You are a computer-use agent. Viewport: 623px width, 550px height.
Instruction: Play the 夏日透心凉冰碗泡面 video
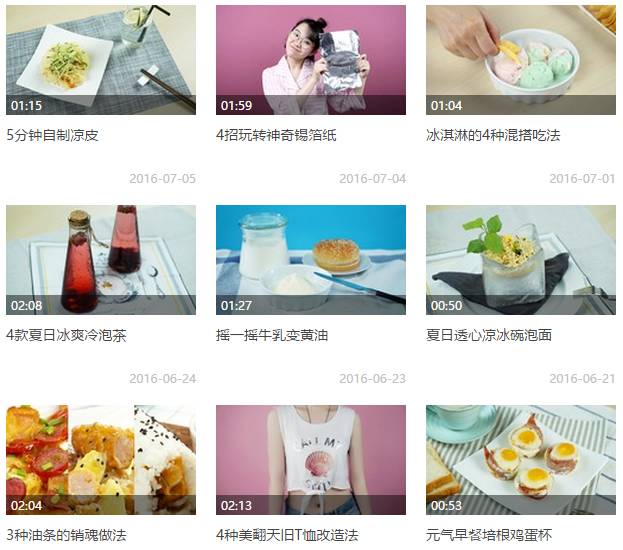point(520,260)
